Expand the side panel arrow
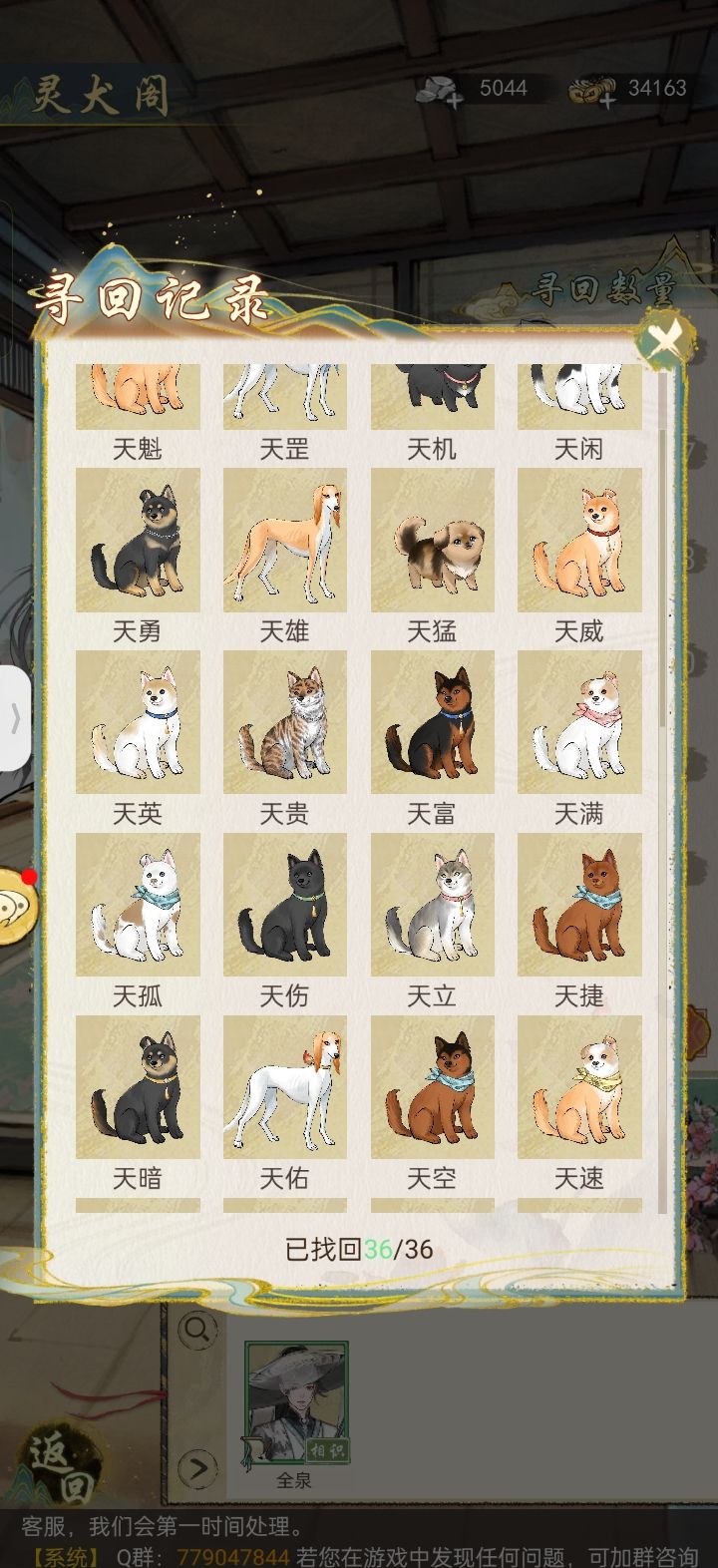718x1568 pixels. tap(15, 718)
